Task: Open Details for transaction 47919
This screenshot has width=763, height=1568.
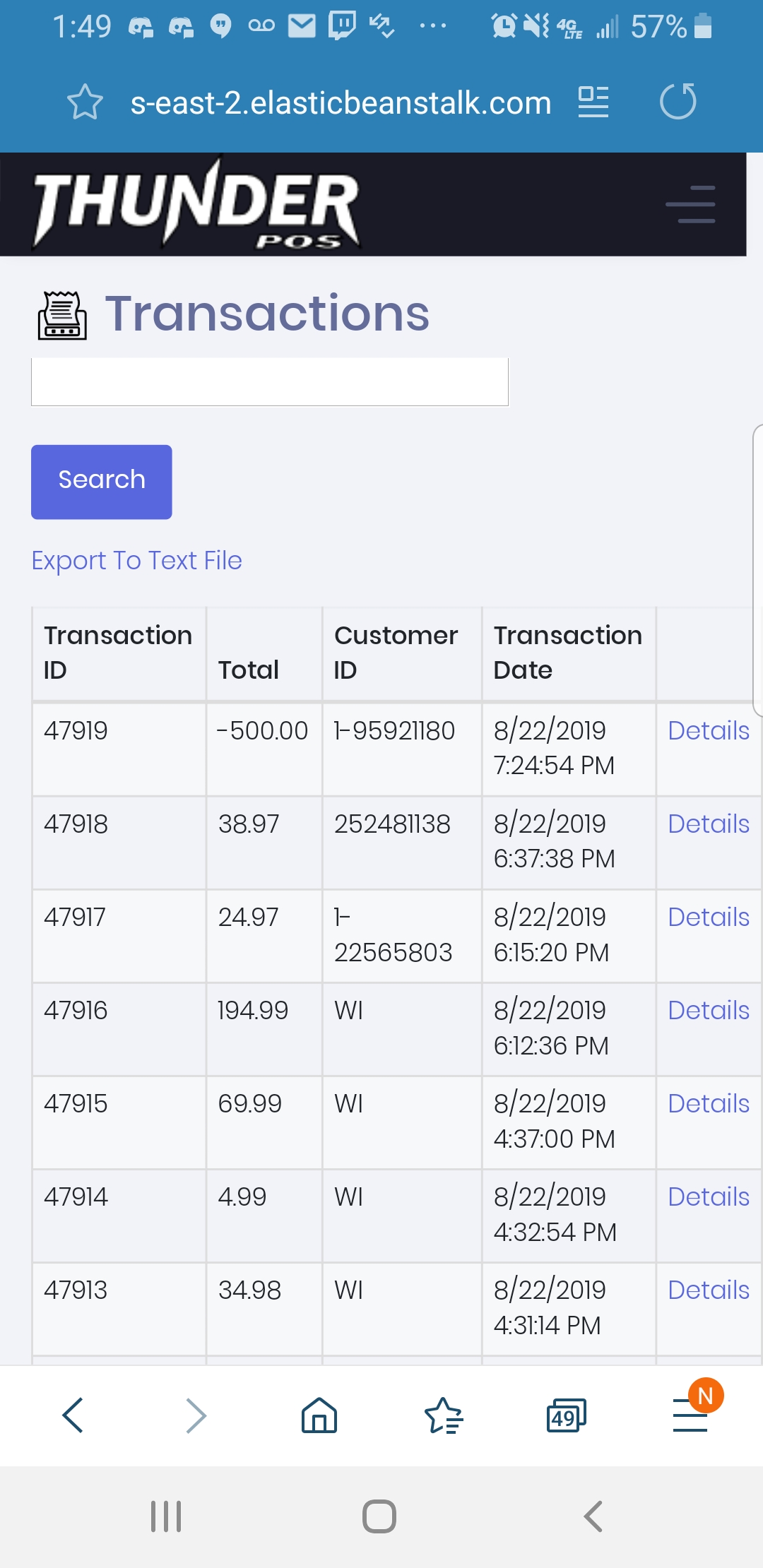Action: 707,731
